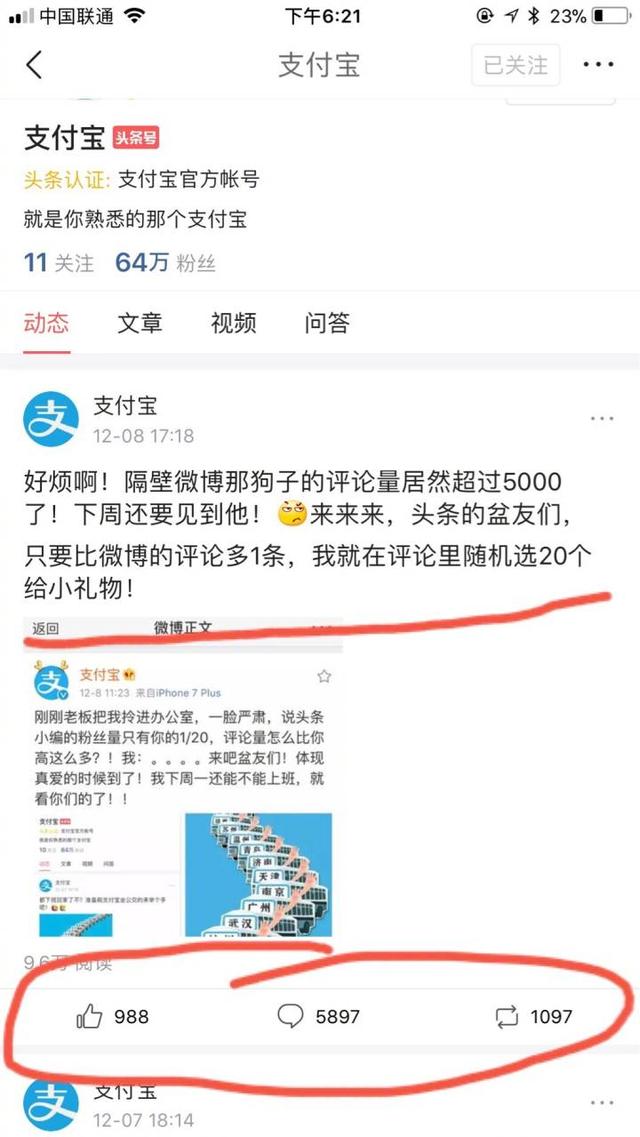Switch to the 文章 tab
The width and height of the screenshot is (640, 1137).
point(140,323)
